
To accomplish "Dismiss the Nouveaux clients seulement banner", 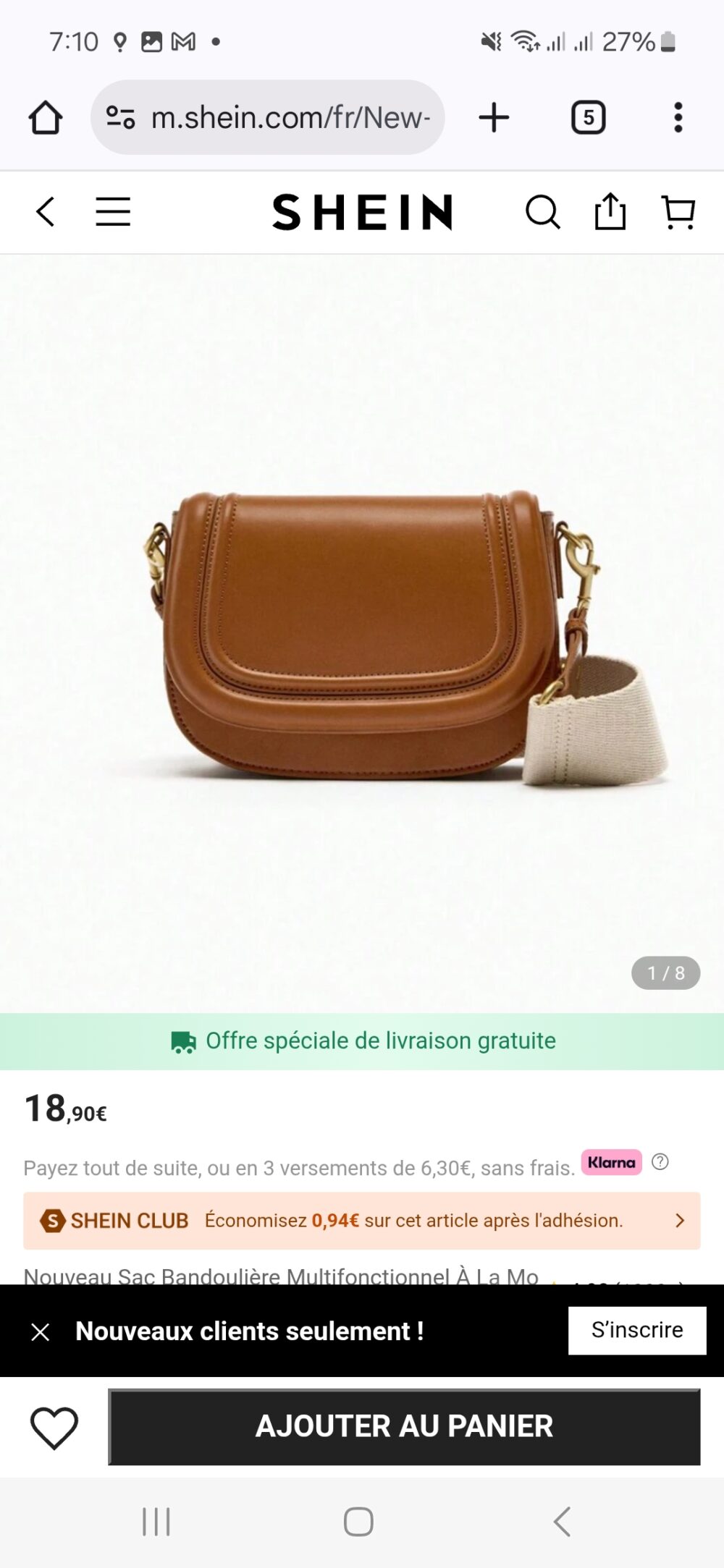I will pyautogui.click(x=41, y=1331).
